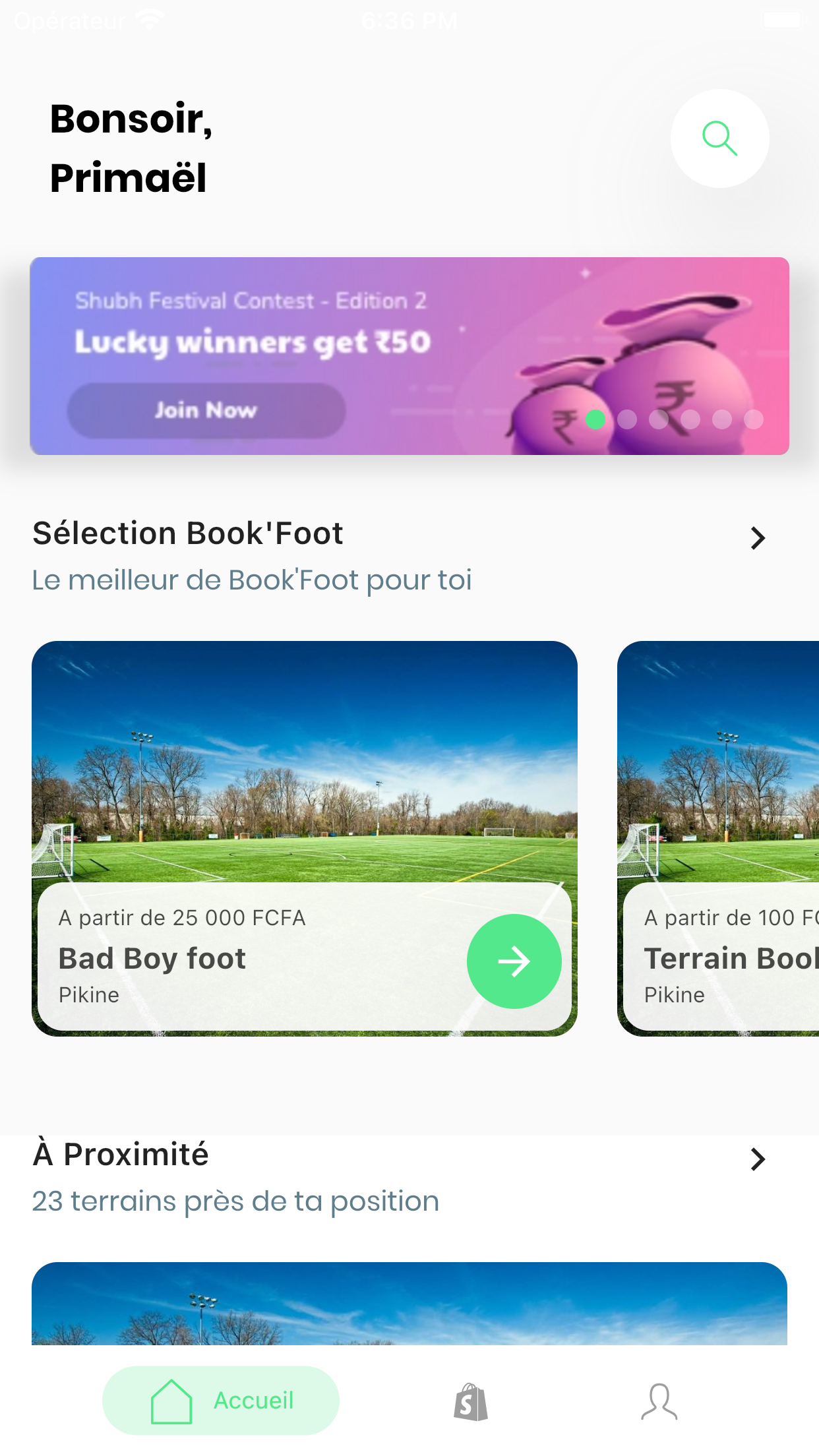Image resolution: width=819 pixels, height=1456 pixels.
Task: Switch to the Accueil tab
Action: coord(220,1400)
